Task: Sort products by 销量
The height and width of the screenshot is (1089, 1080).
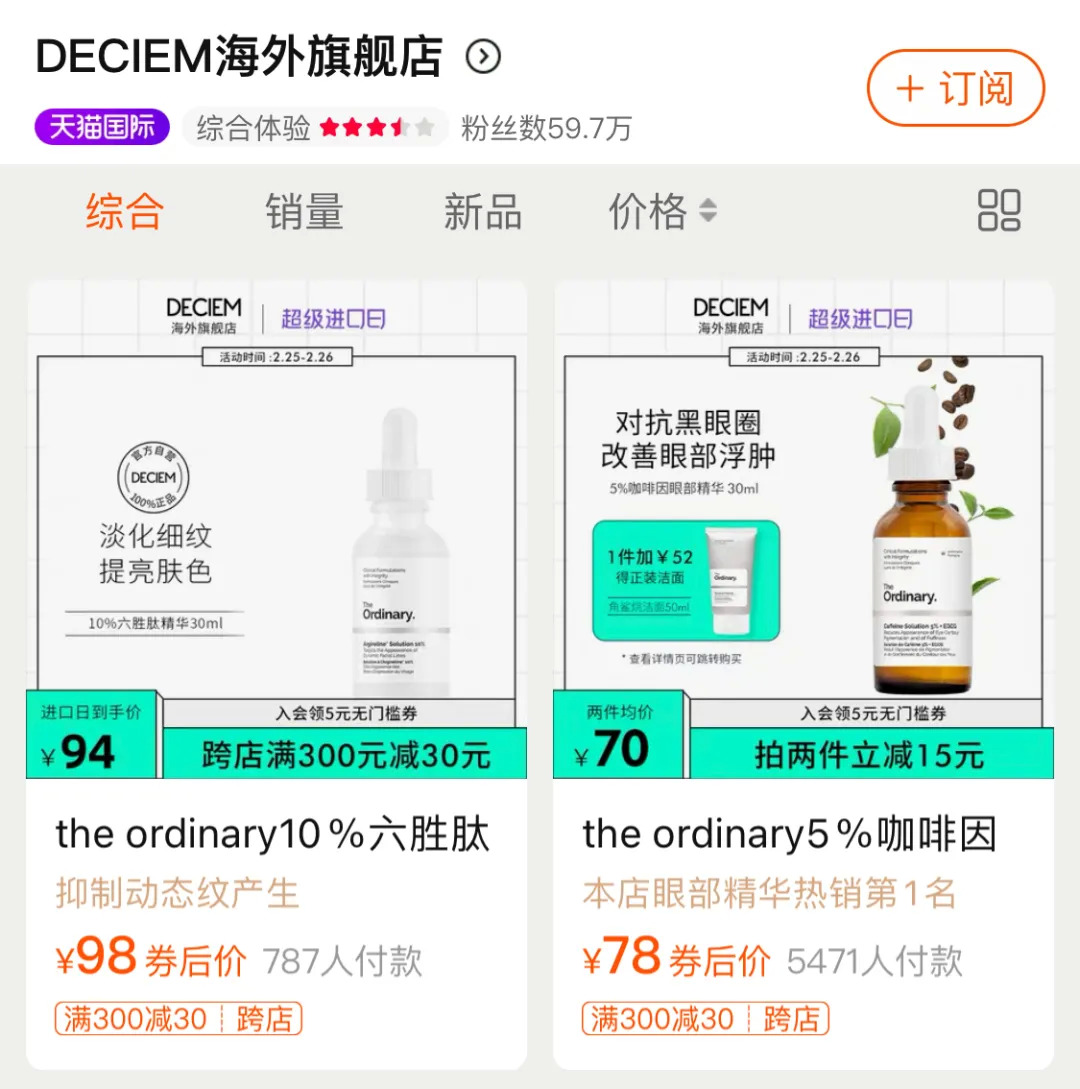Action: [304, 212]
